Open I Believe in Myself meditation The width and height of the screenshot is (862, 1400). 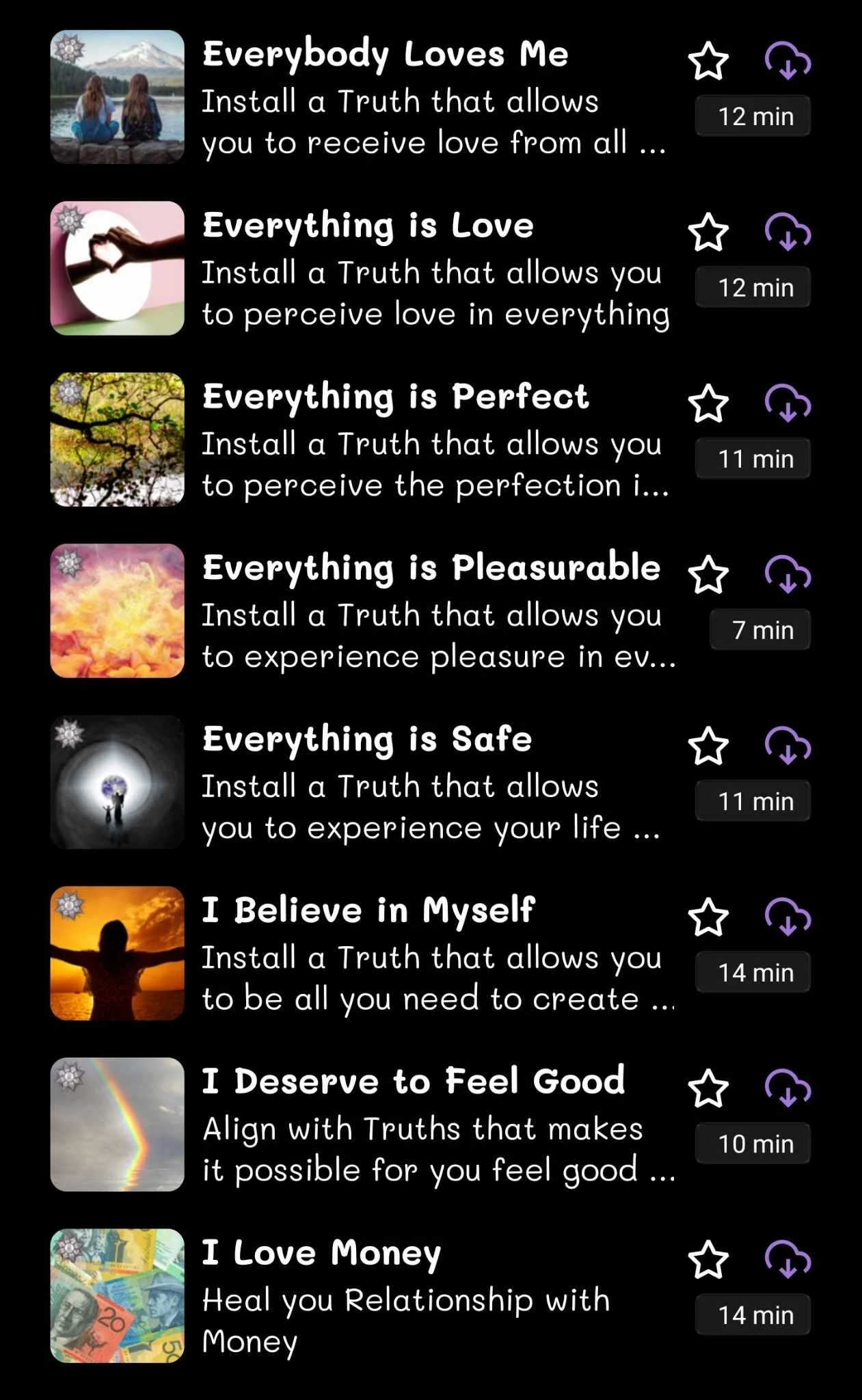(x=368, y=911)
